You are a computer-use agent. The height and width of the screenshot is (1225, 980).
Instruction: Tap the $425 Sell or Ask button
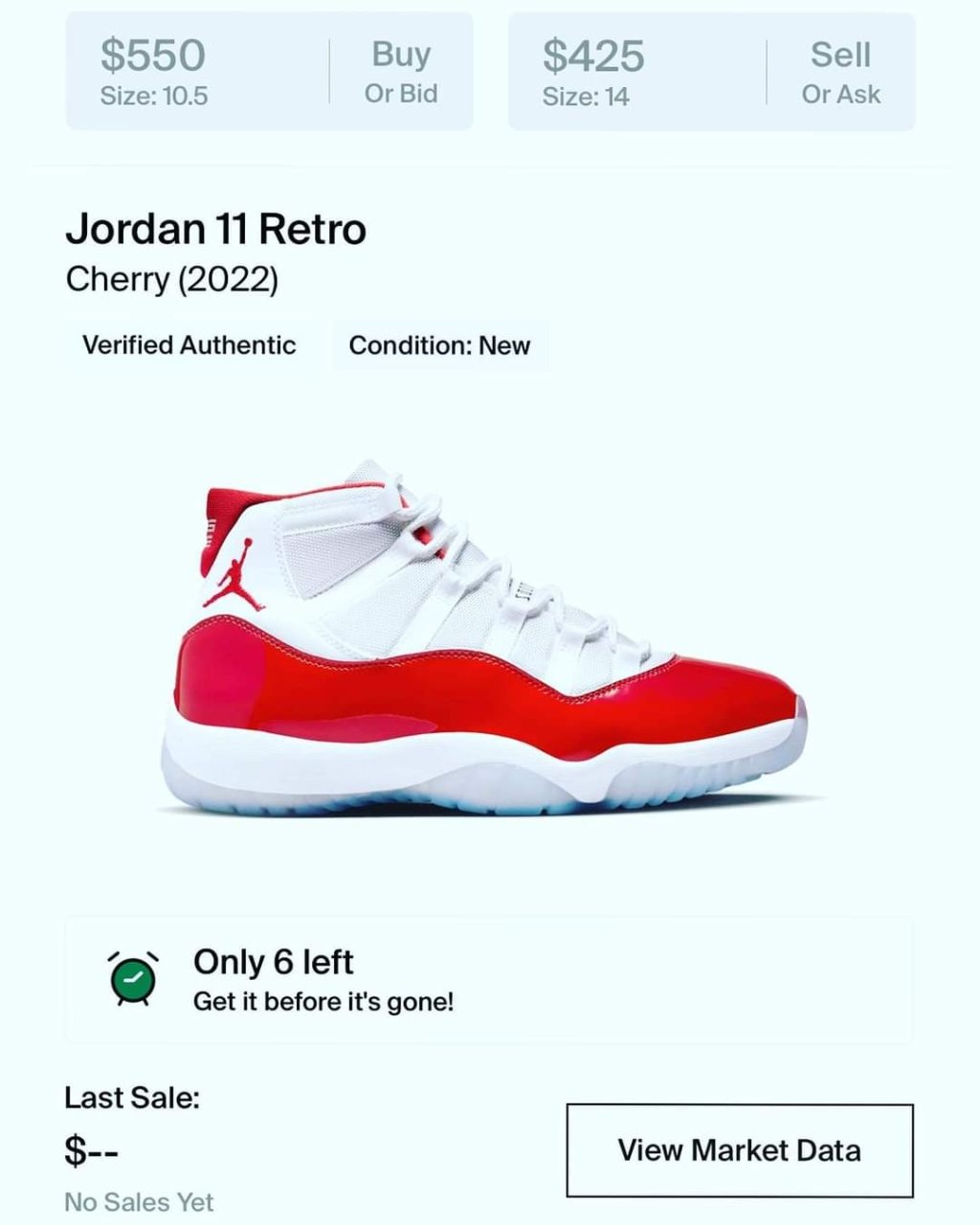click(x=711, y=73)
